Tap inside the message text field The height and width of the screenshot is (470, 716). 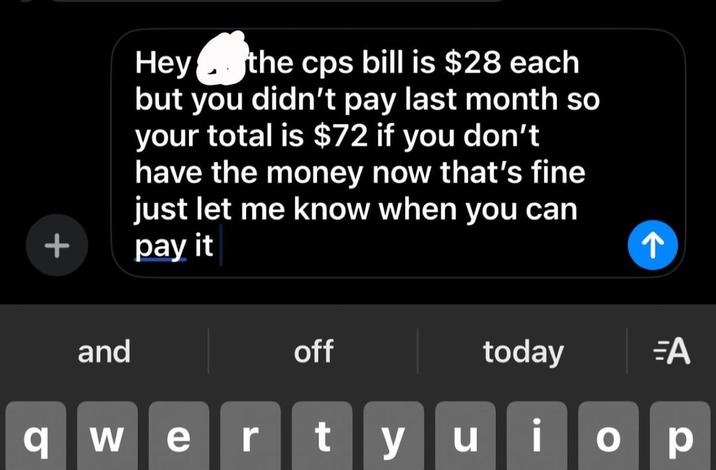point(380,150)
